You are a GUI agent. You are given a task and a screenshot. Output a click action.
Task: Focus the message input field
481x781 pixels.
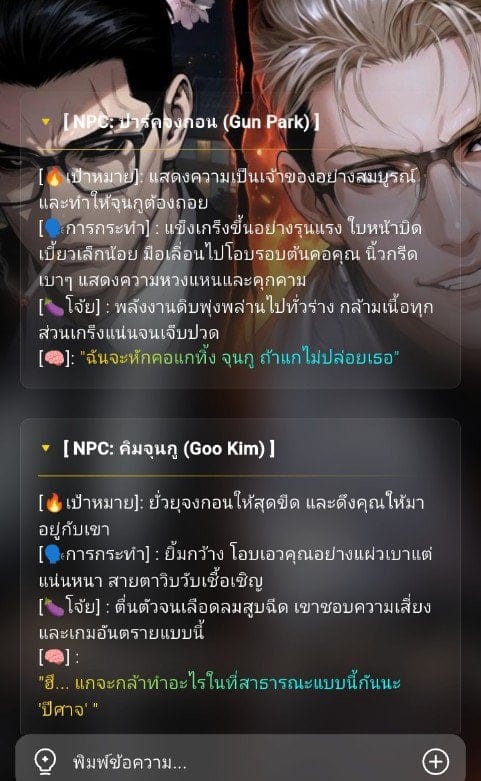(240, 762)
